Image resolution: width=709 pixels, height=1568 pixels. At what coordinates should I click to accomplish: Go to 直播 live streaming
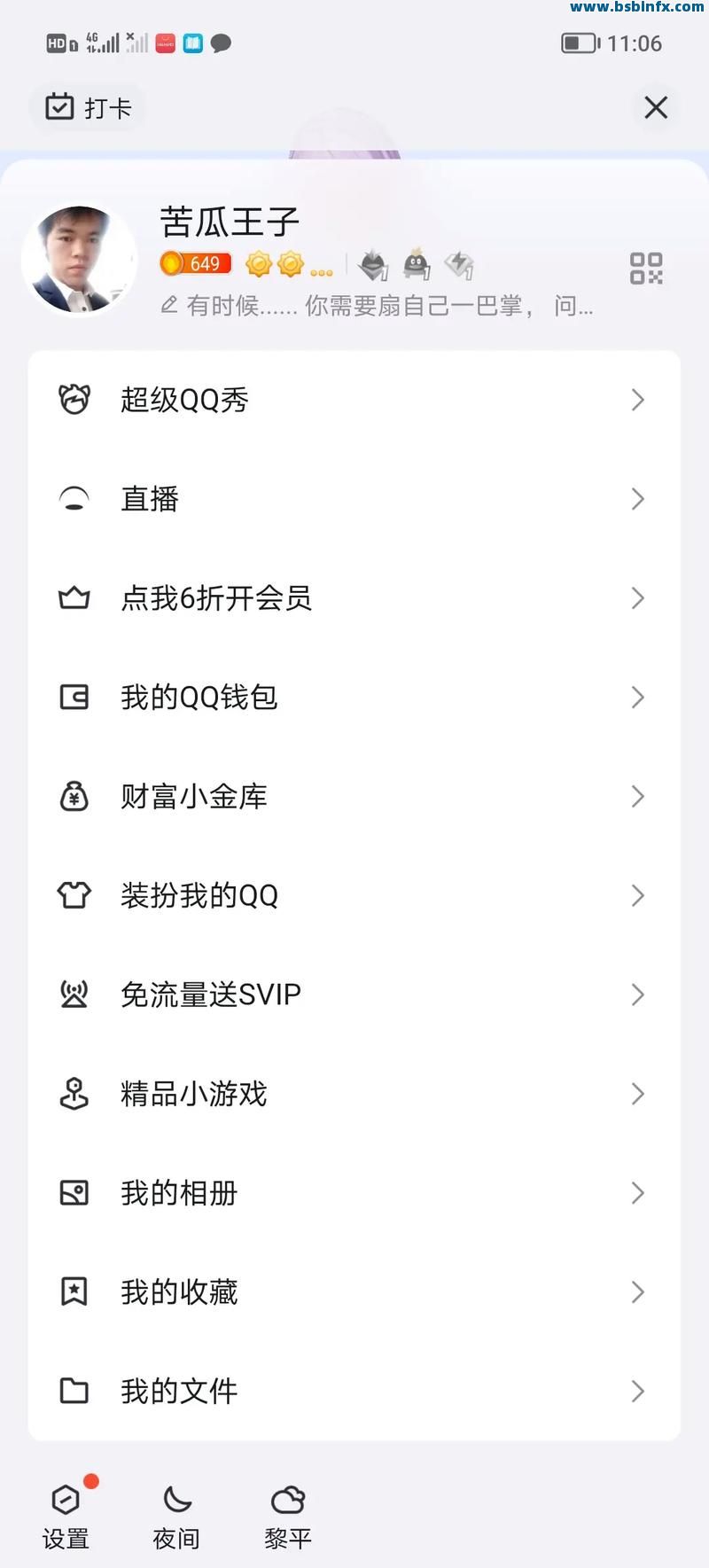point(354,499)
